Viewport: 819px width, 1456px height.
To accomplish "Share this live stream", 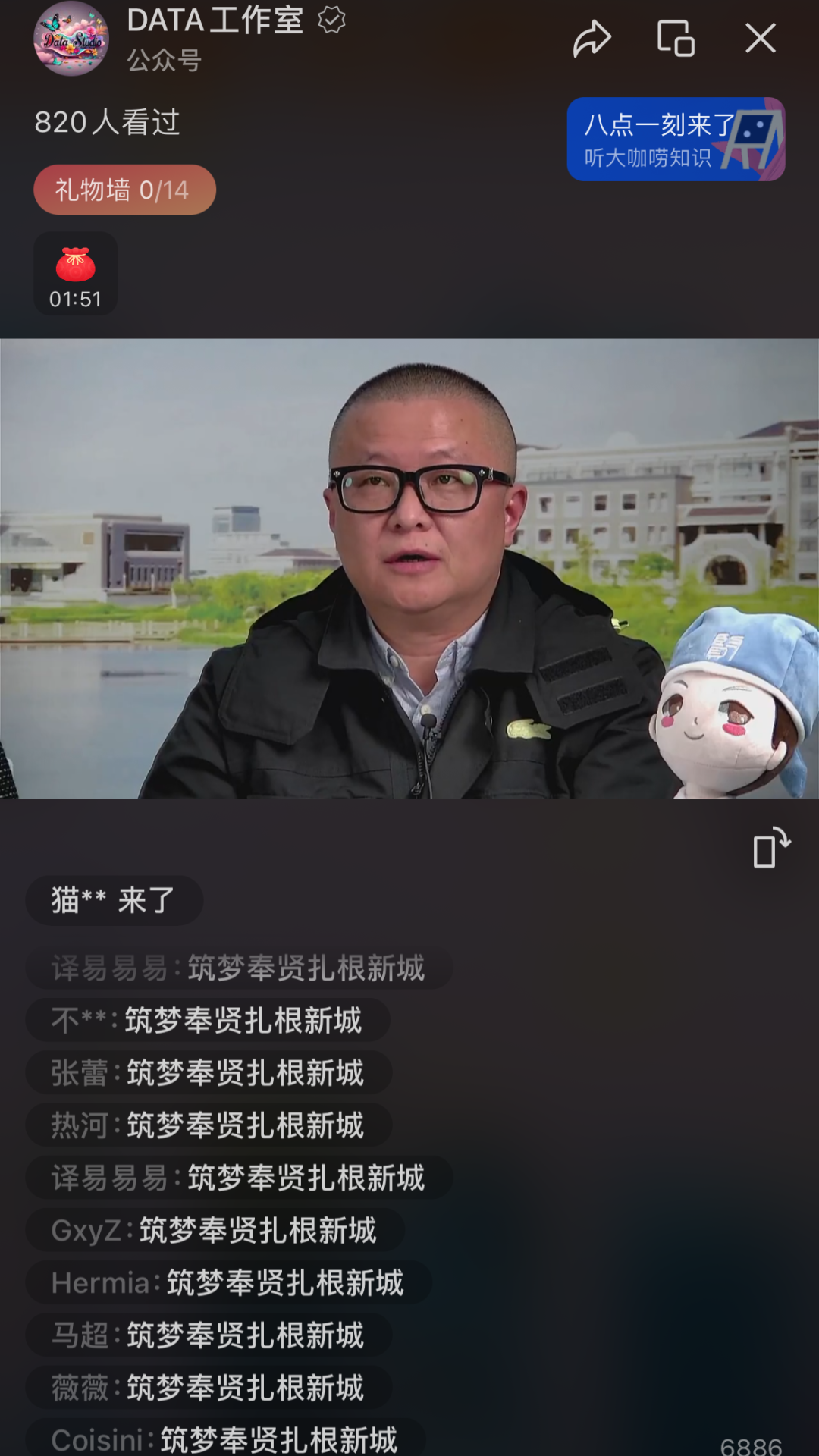I will click(x=591, y=39).
